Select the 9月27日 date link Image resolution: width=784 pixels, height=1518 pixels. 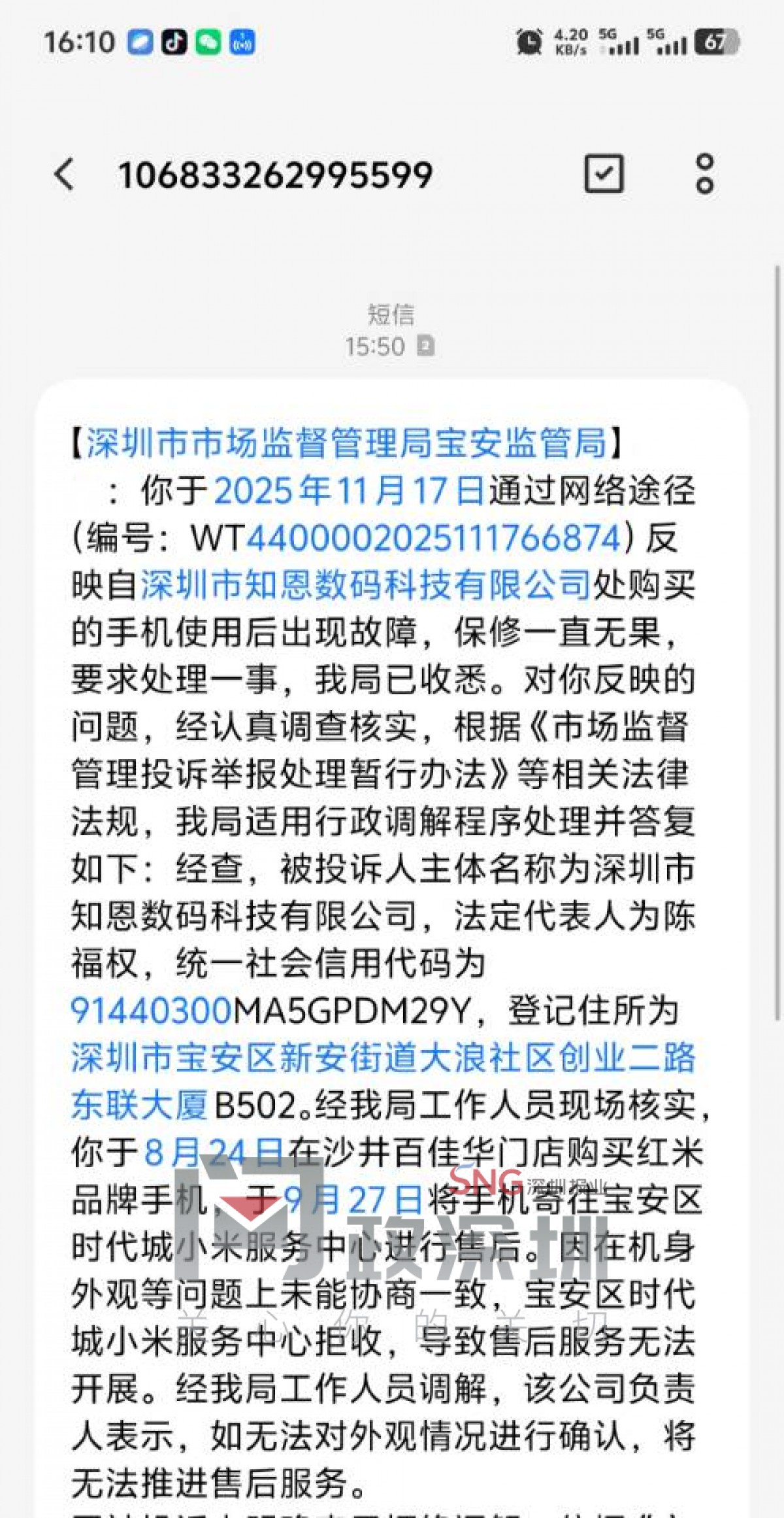[353, 1199]
